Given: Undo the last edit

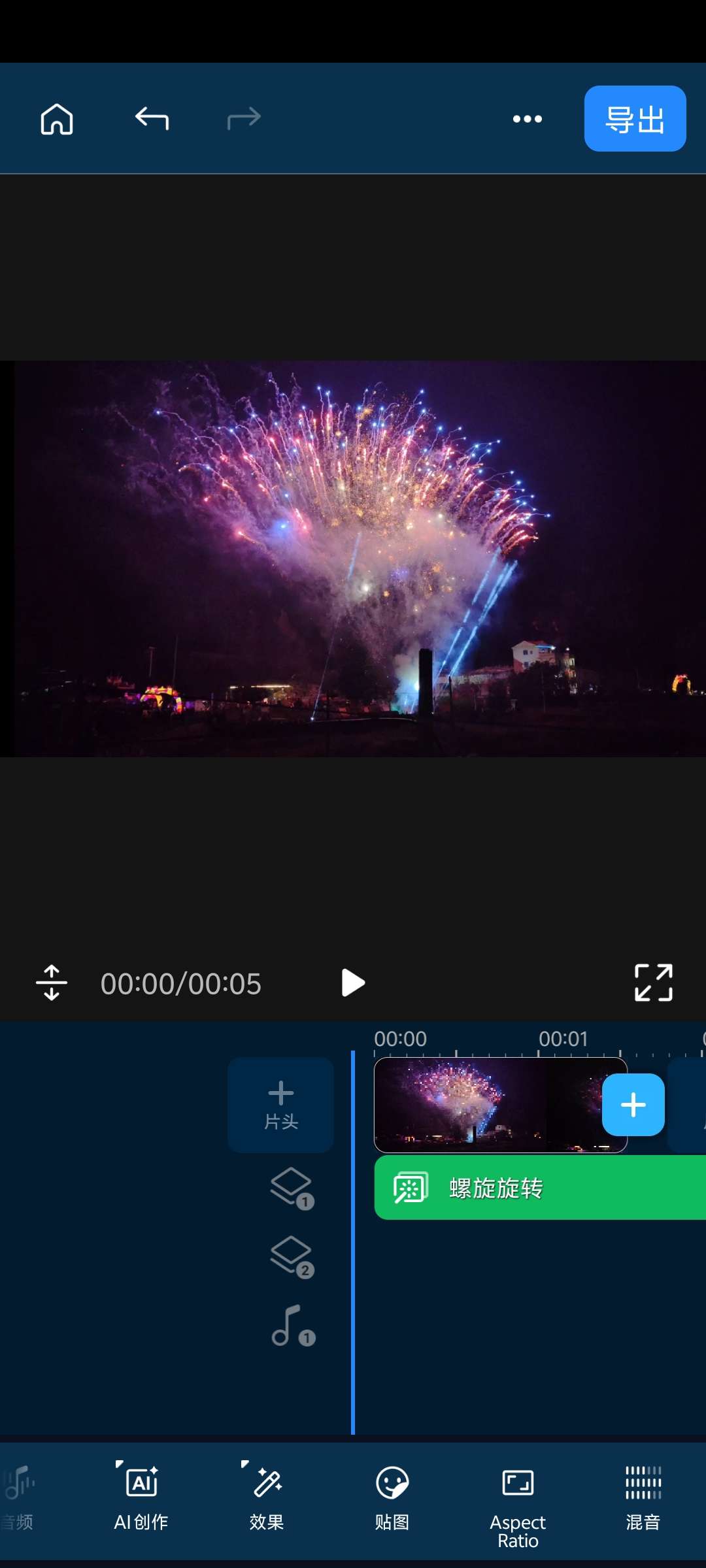Looking at the screenshot, I should pyautogui.click(x=152, y=119).
